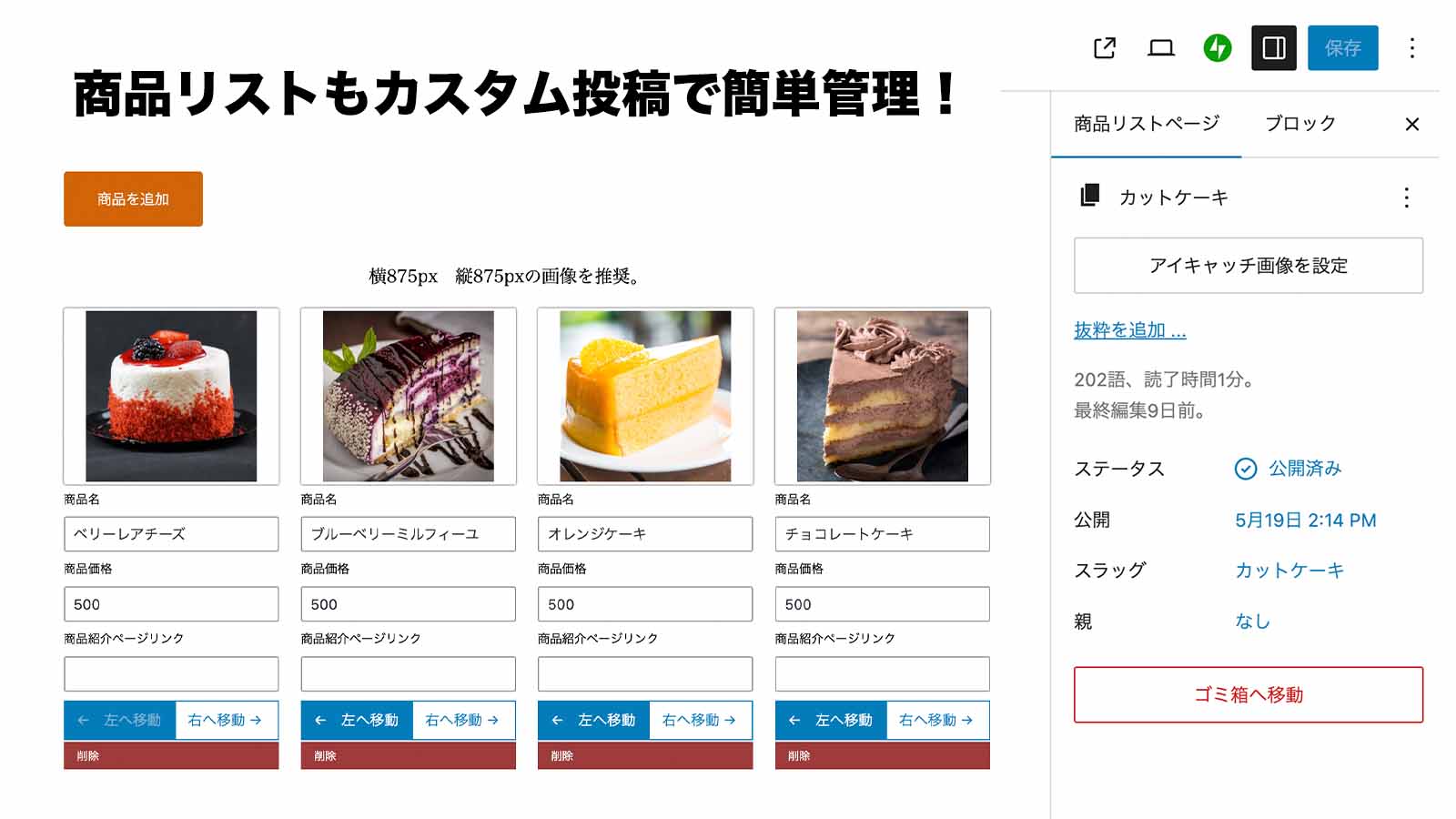1456x819 pixels.
Task: Select the オレンジケーキ product image
Action: coord(645,396)
